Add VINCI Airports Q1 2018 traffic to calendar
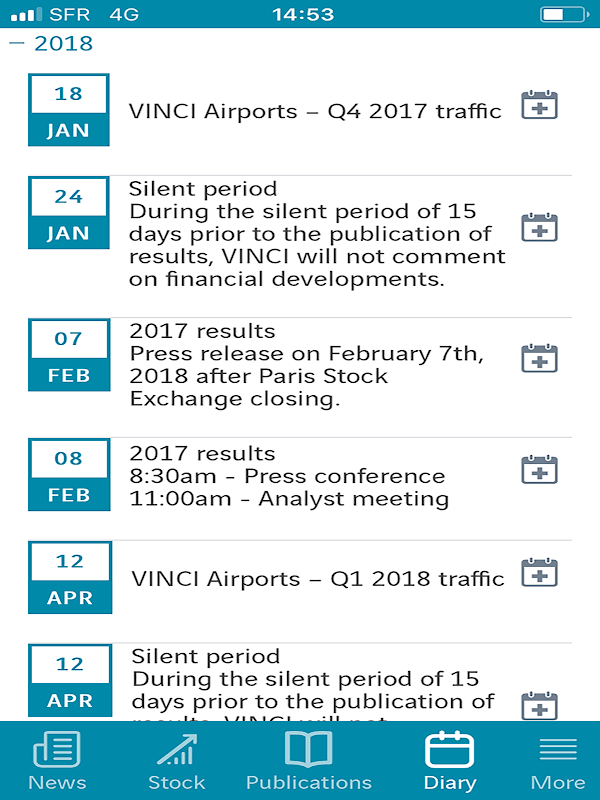This screenshot has height=800, width=600. point(539,573)
